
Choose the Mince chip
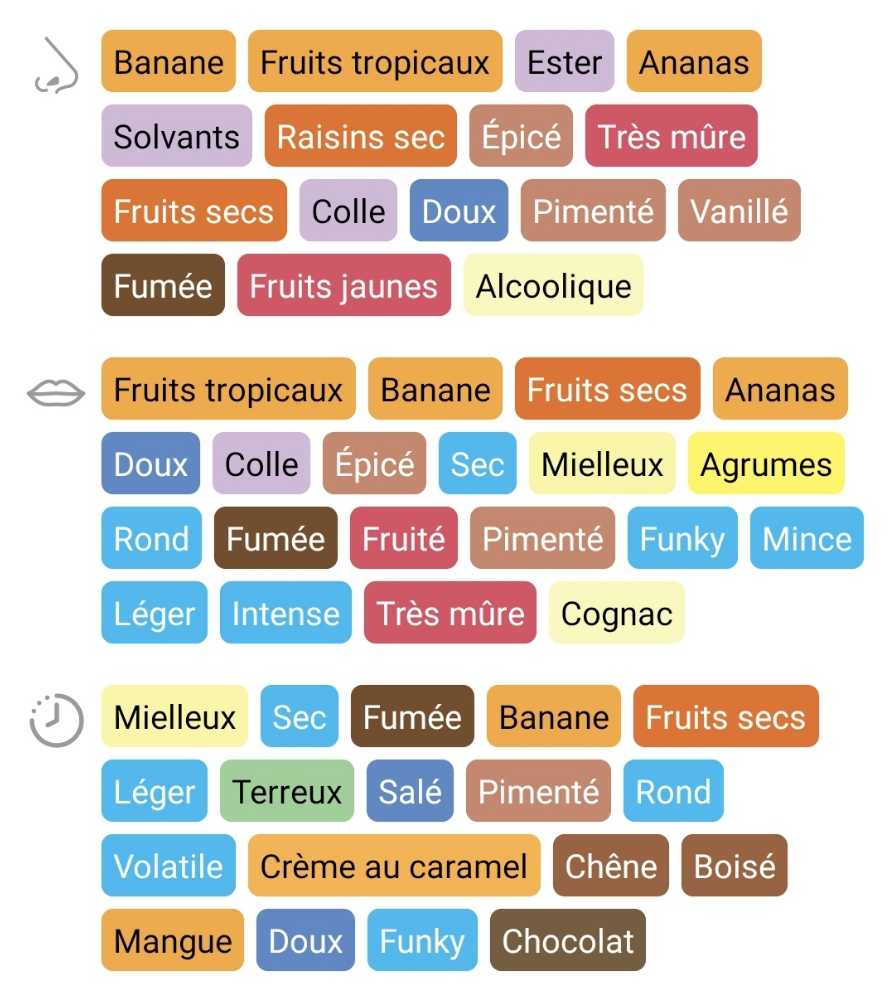pos(807,539)
